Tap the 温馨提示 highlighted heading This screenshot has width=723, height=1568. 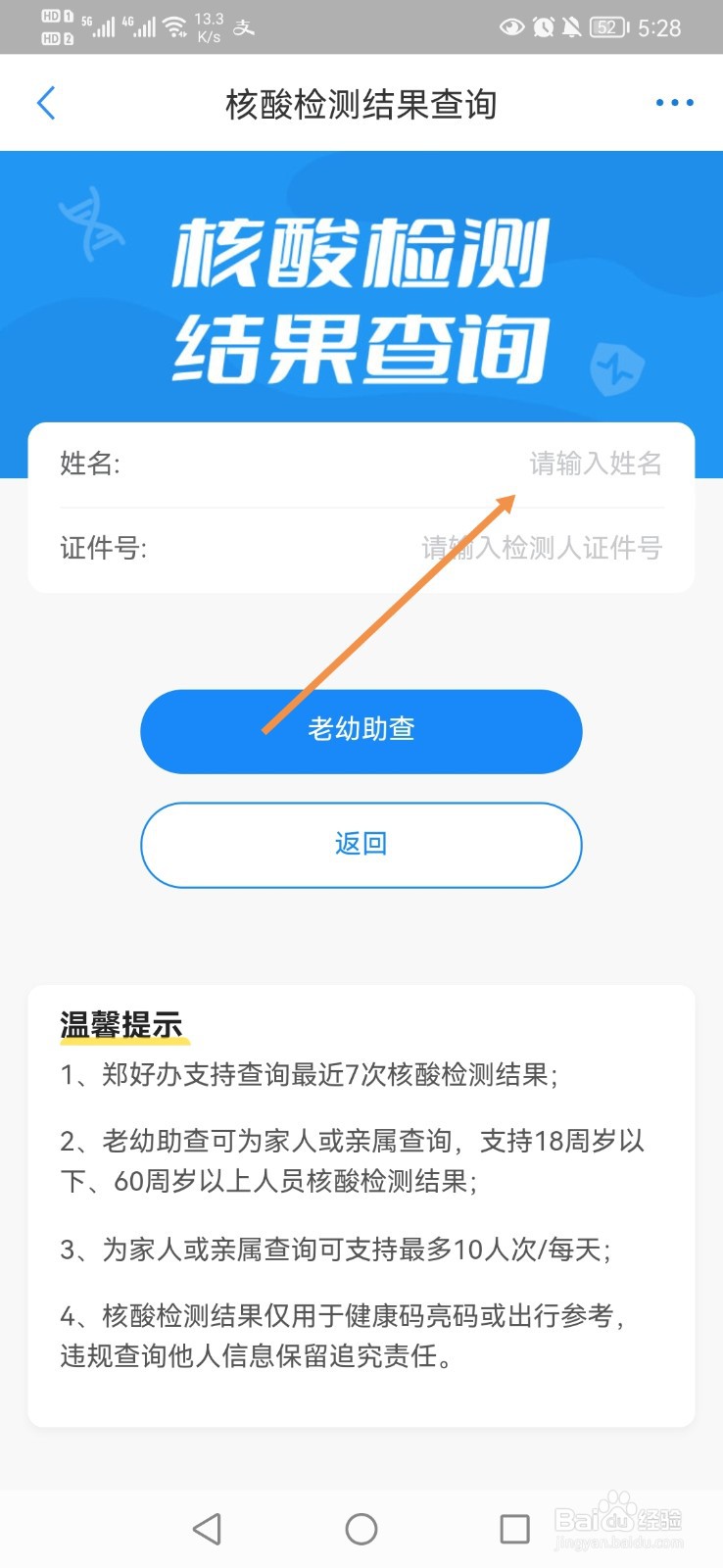[122, 1024]
